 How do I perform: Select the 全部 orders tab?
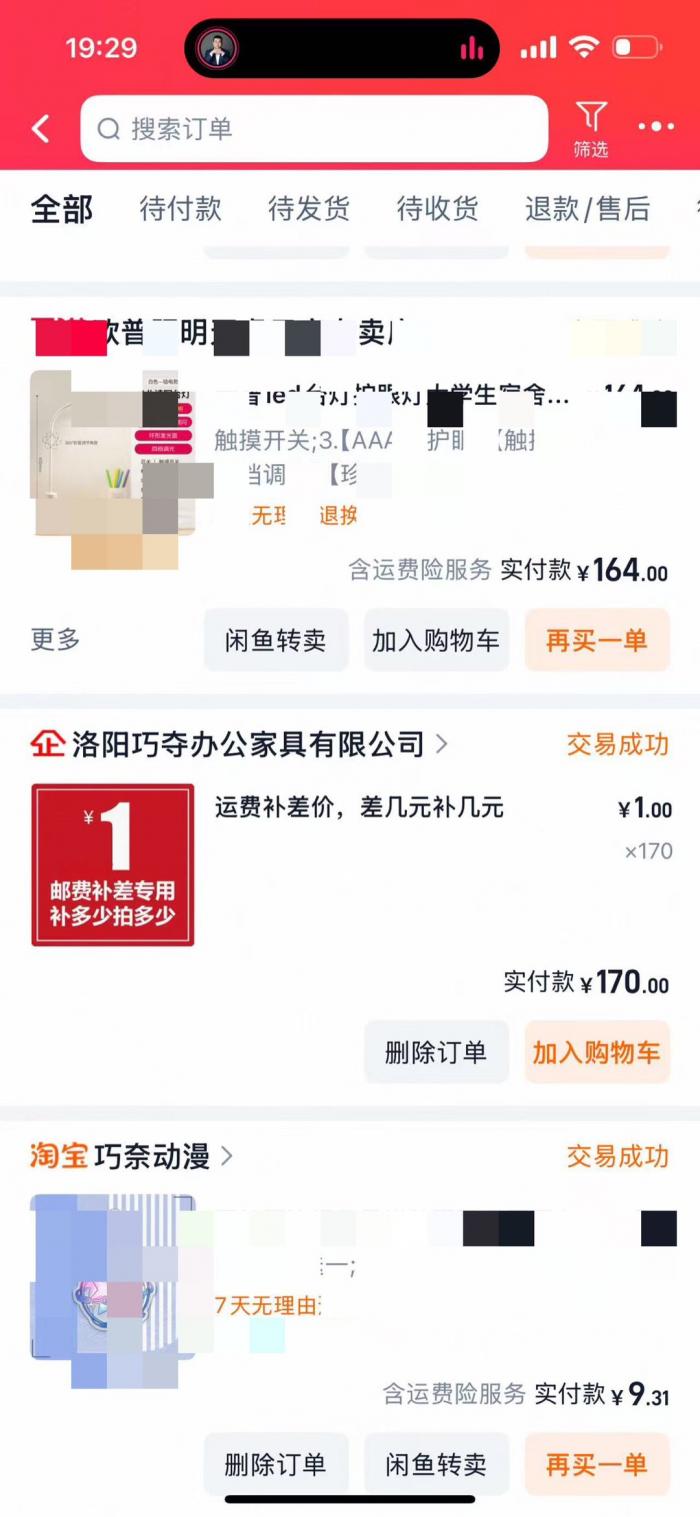pyautogui.click(x=62, y=209)
